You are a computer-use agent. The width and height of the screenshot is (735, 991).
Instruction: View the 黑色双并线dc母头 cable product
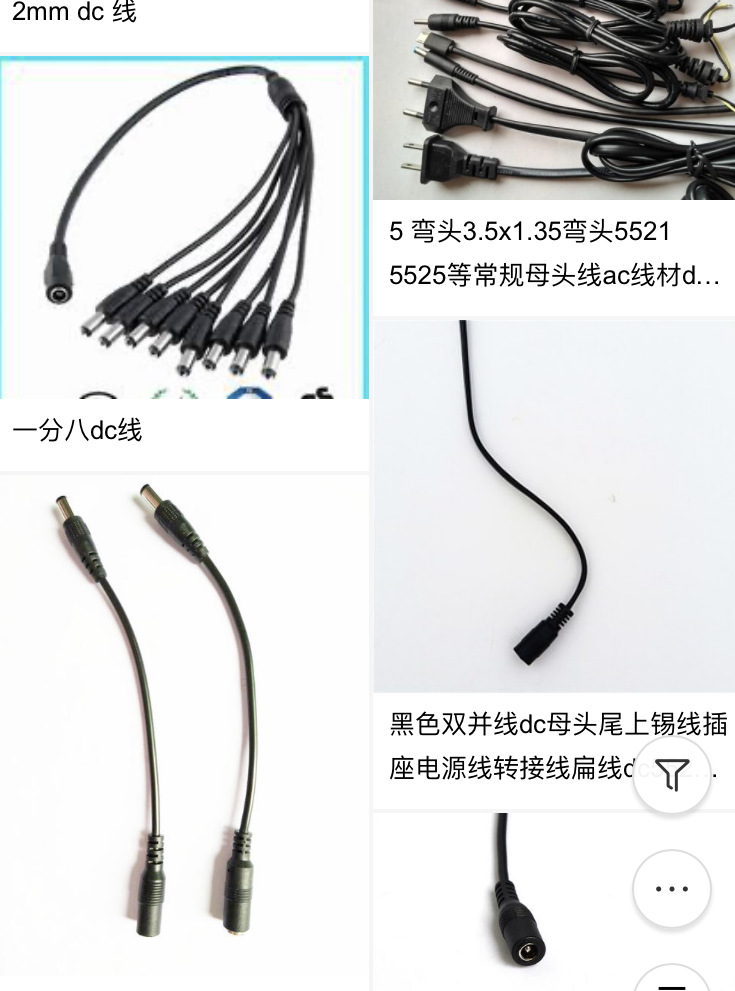[554, 506]
